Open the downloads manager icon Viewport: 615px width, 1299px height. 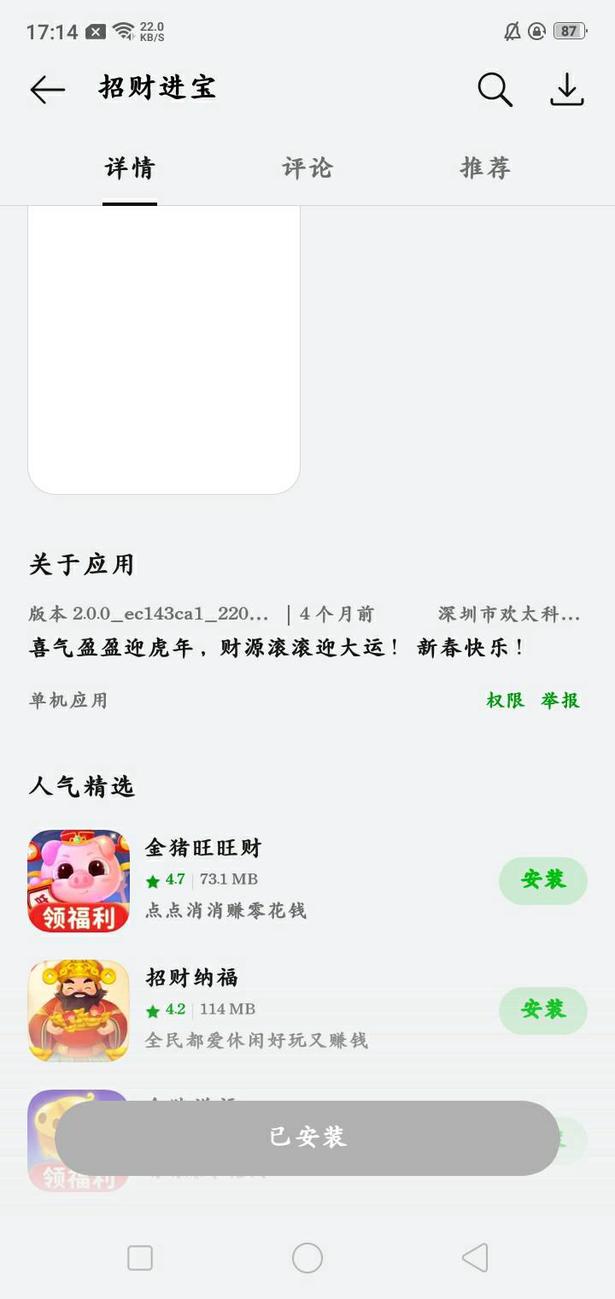(567, 90)
